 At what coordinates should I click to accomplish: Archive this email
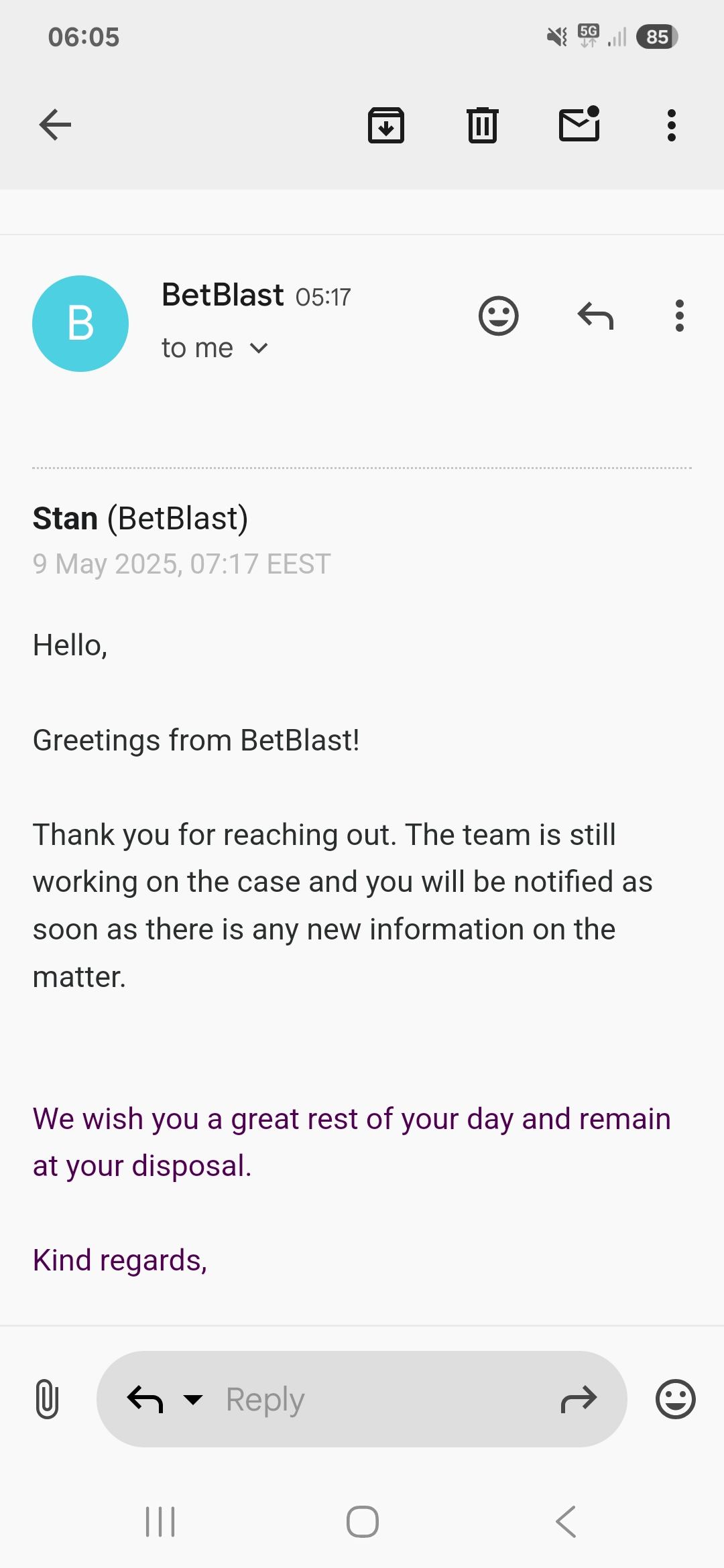(x=386, y=125)
